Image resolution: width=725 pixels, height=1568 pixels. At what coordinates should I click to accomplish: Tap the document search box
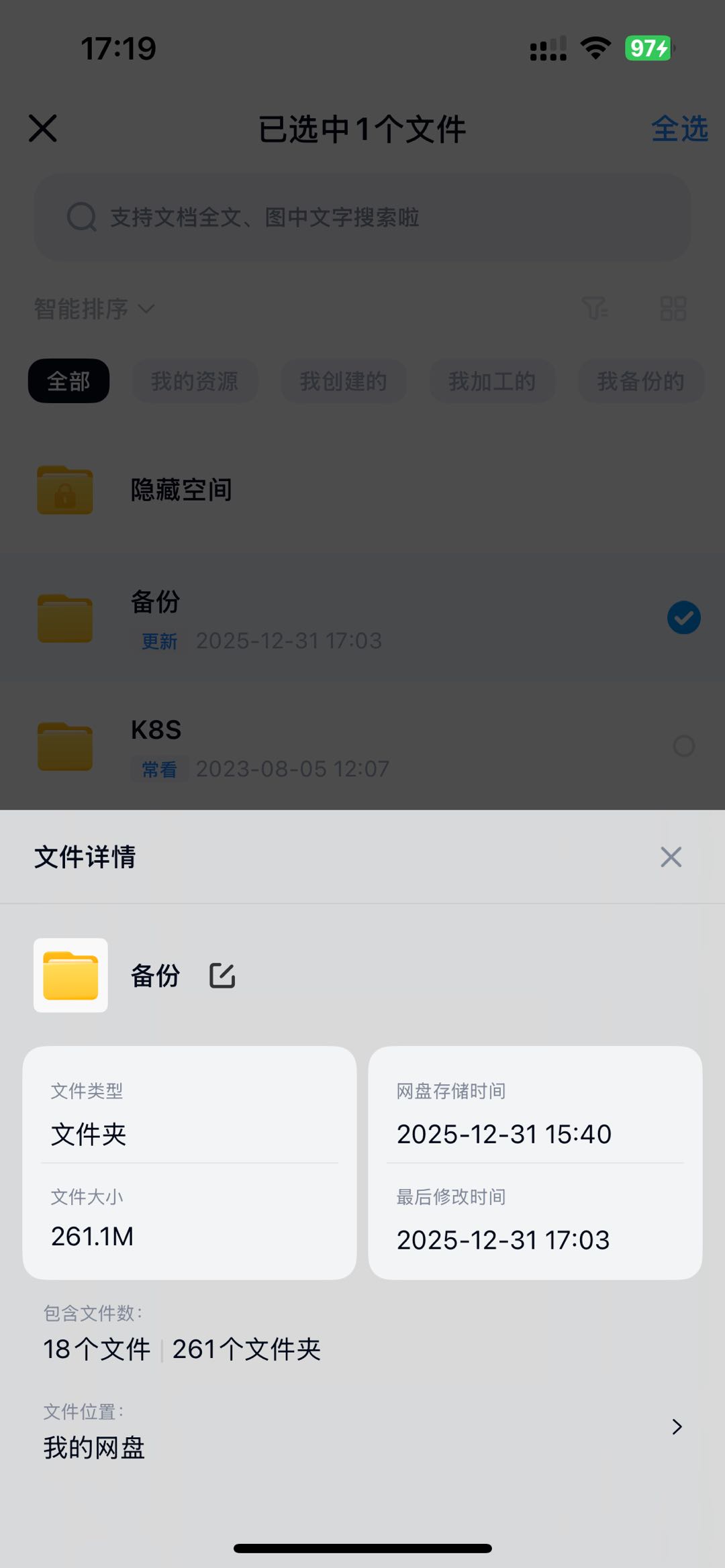click(x=362, y=217)
